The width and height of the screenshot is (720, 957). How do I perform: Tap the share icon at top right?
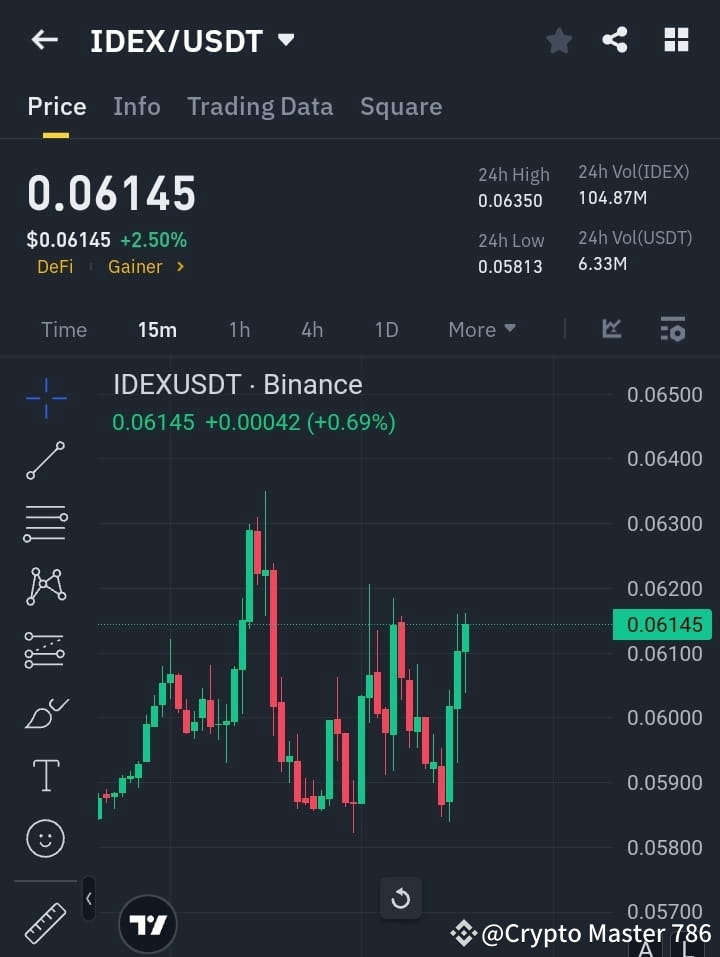click(x=615, y=40)
